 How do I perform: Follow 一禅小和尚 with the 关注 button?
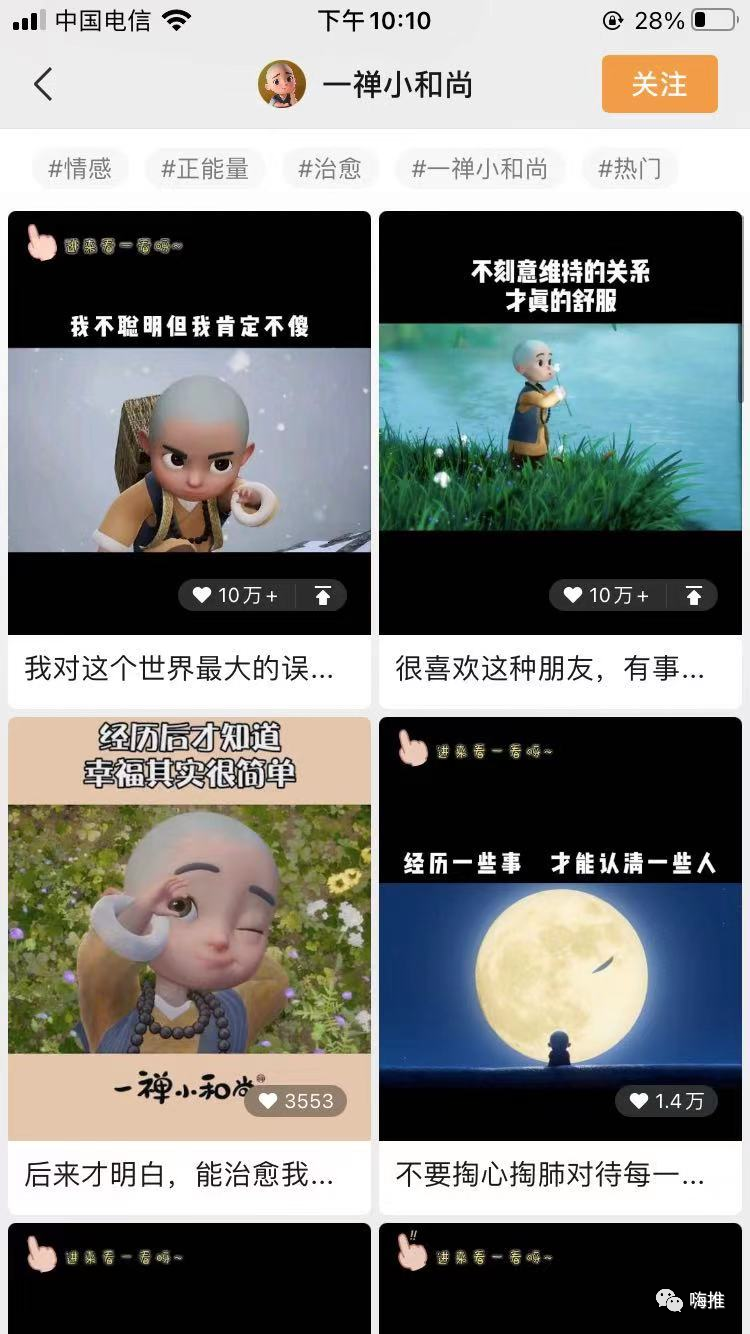point(659,84)
